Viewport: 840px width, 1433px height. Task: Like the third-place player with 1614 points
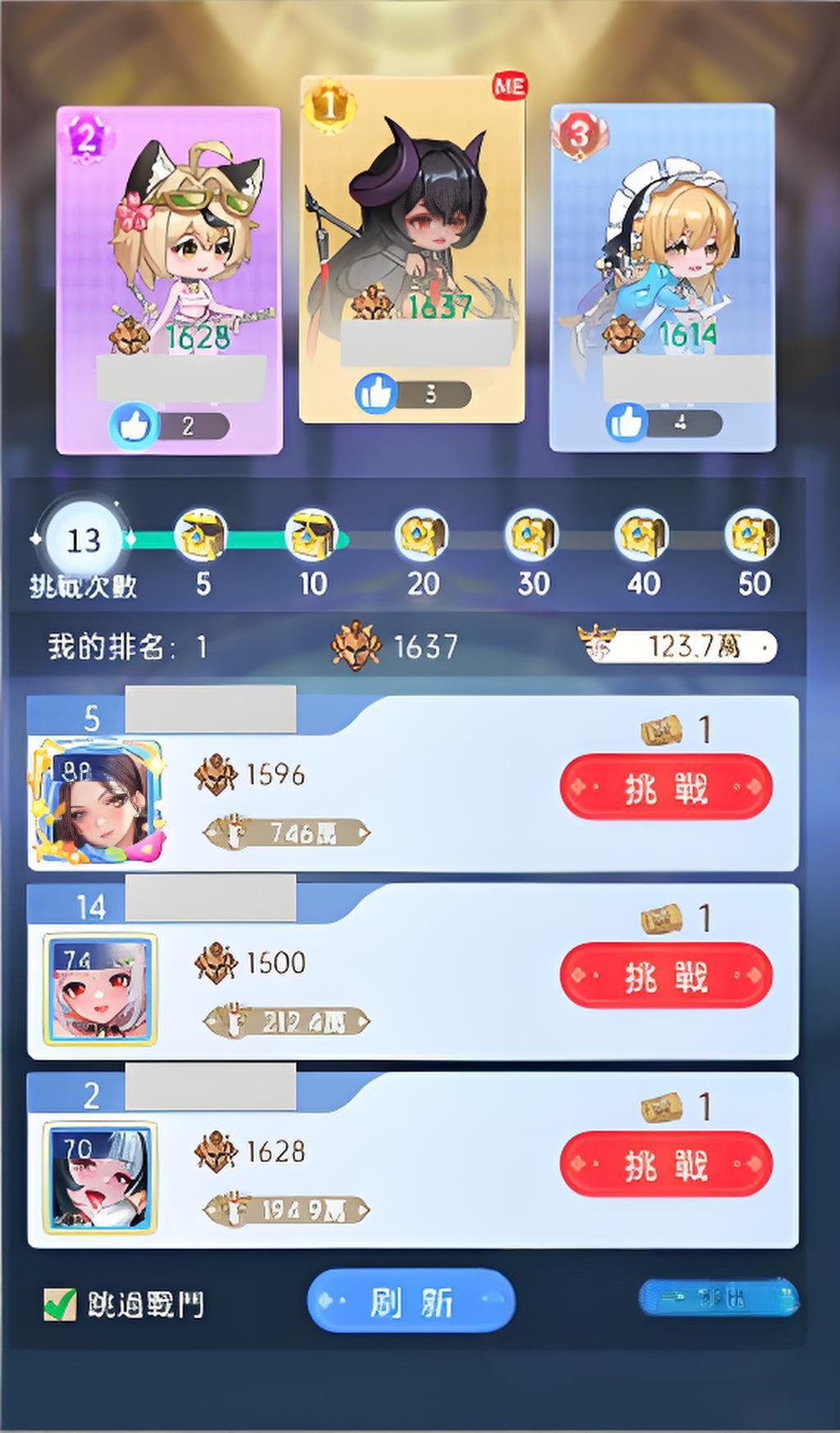628,423
